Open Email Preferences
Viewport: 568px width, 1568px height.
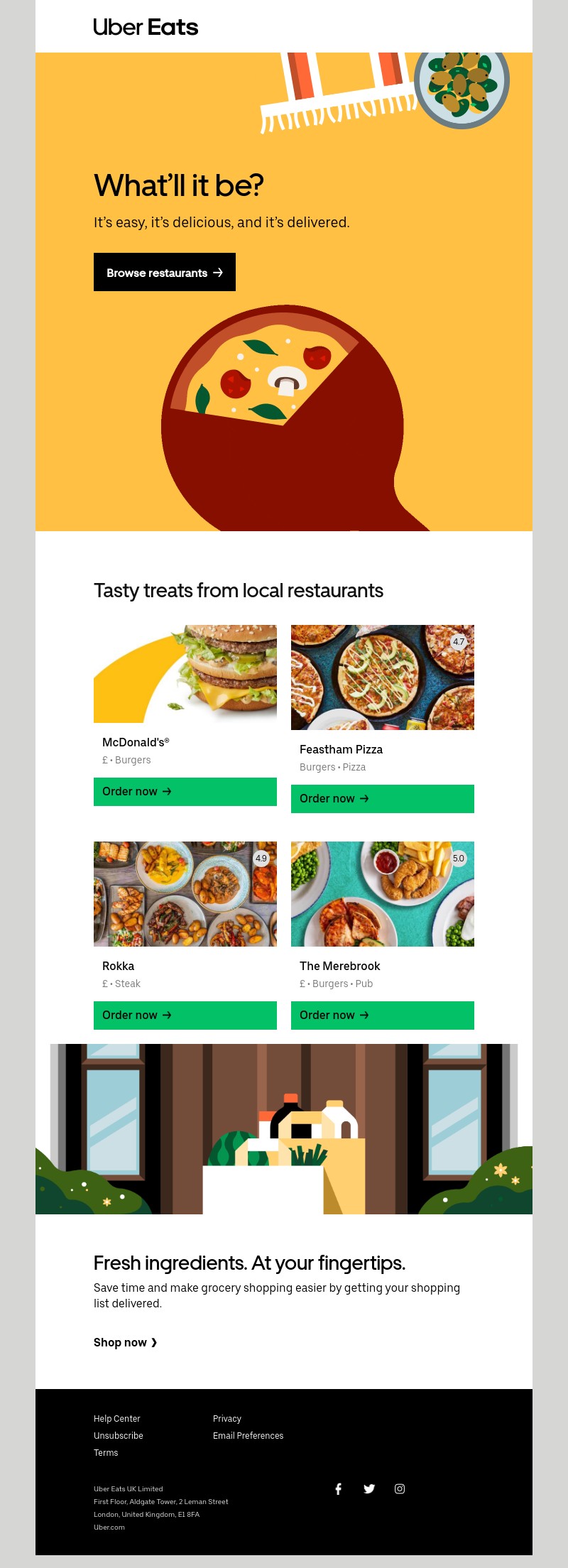pyautogui.click(x=248, y=1436)
